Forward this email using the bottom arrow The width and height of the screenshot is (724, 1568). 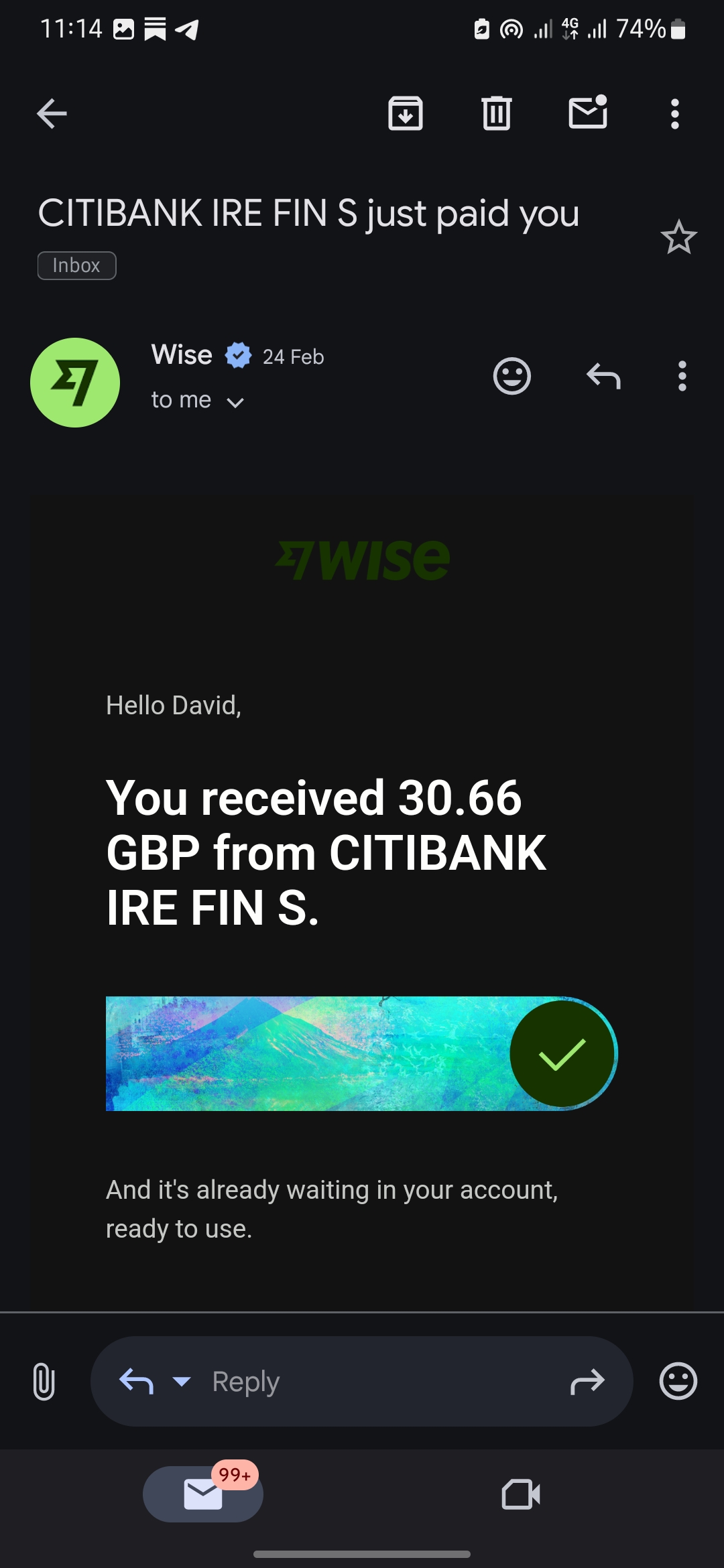click(587, 1382)
